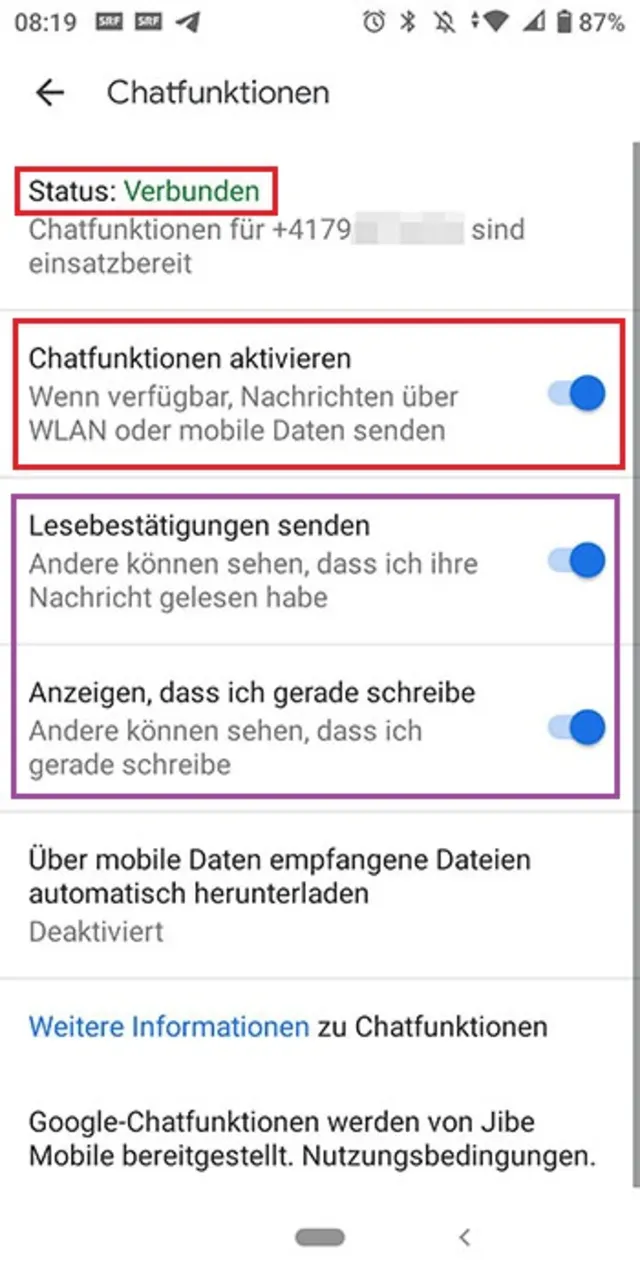Open the Weitere Informationen link
This screenshot has width=640, height=1280.
pyautogui.click(x=168, y=1026)
